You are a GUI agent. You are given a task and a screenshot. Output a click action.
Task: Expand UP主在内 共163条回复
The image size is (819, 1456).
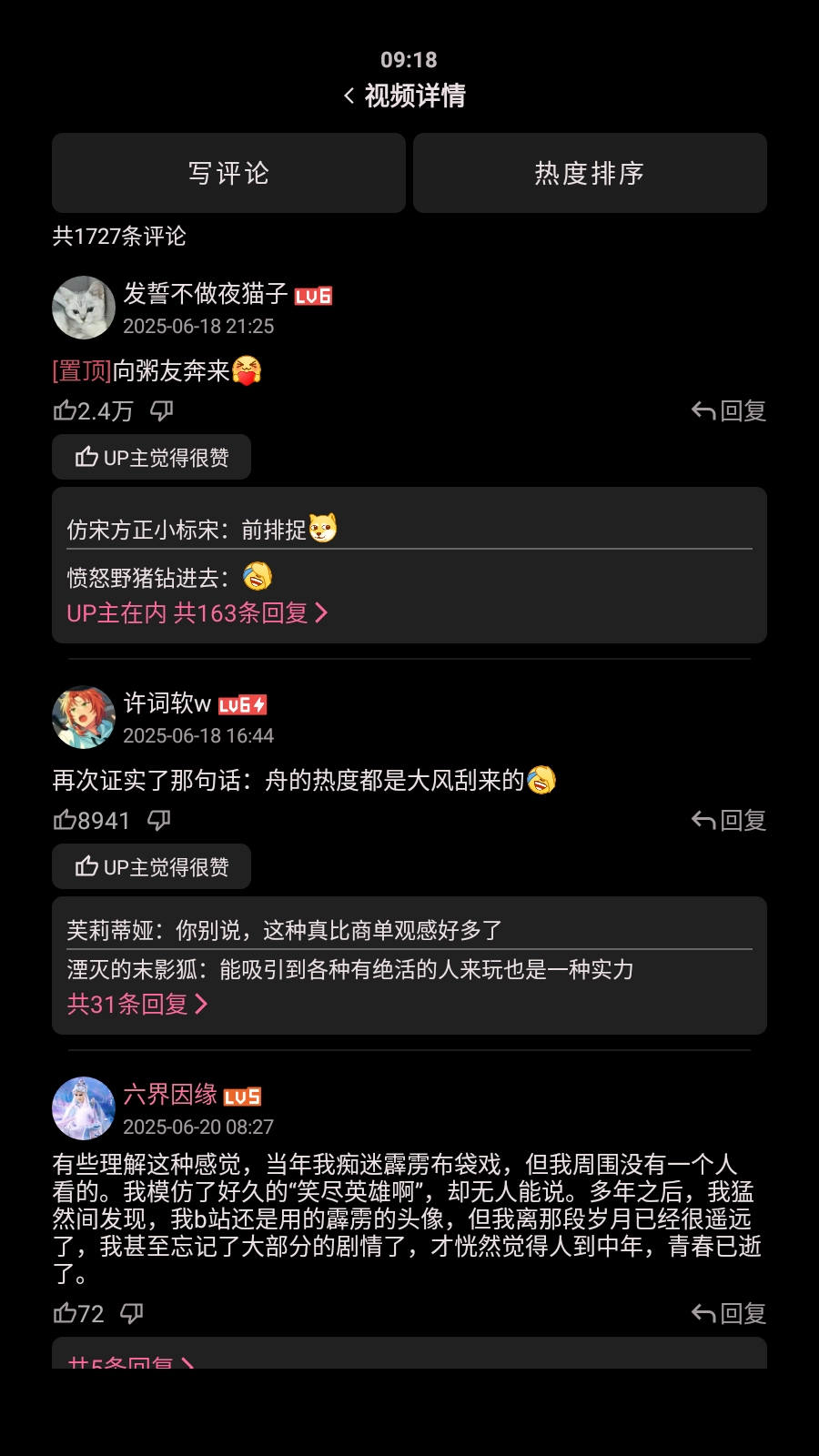coord(197,613)
